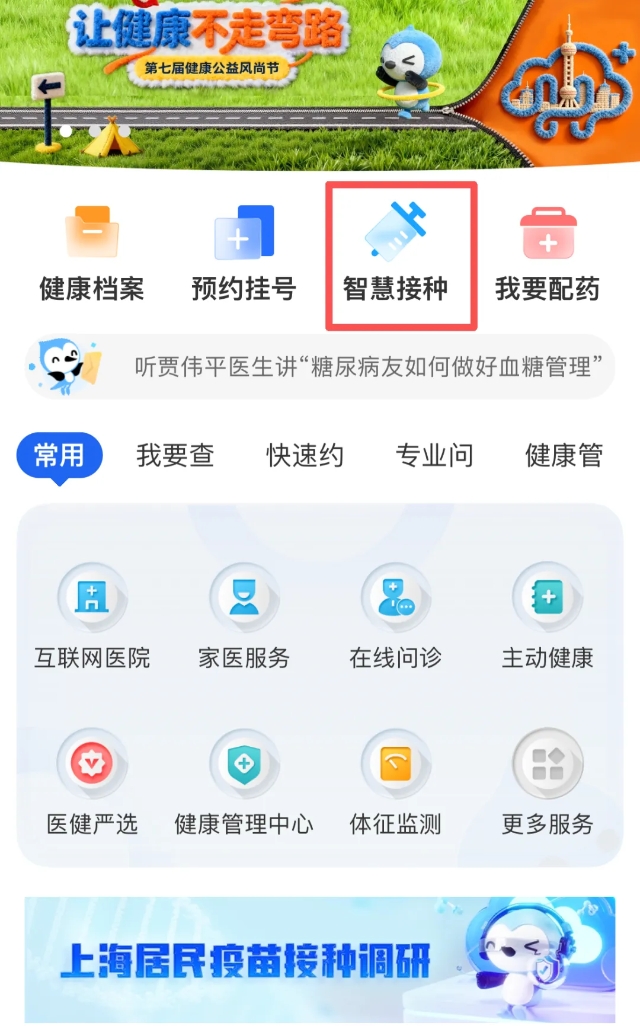Switch to the 健康管 tab
This screenshot has width=640, height=1026.
point(564,456)
